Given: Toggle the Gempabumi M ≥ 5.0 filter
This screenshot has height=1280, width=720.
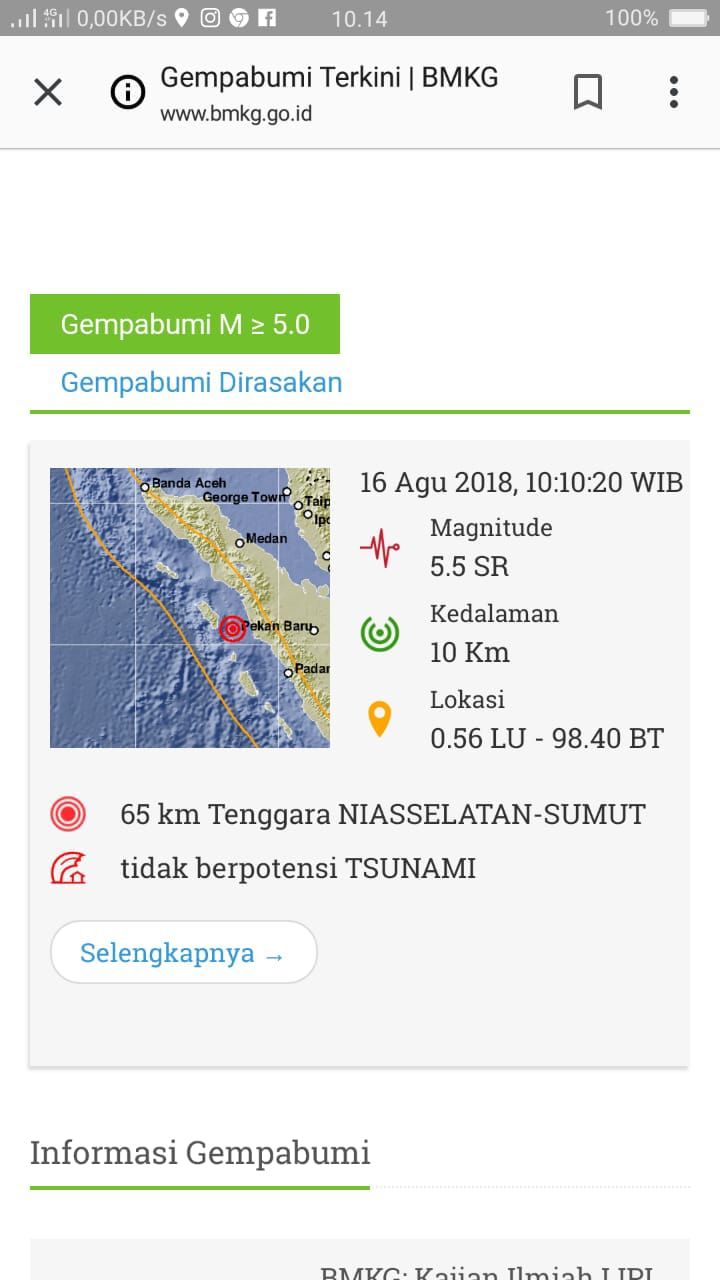Looking at the screenshot, I should (x=185, y=323).
